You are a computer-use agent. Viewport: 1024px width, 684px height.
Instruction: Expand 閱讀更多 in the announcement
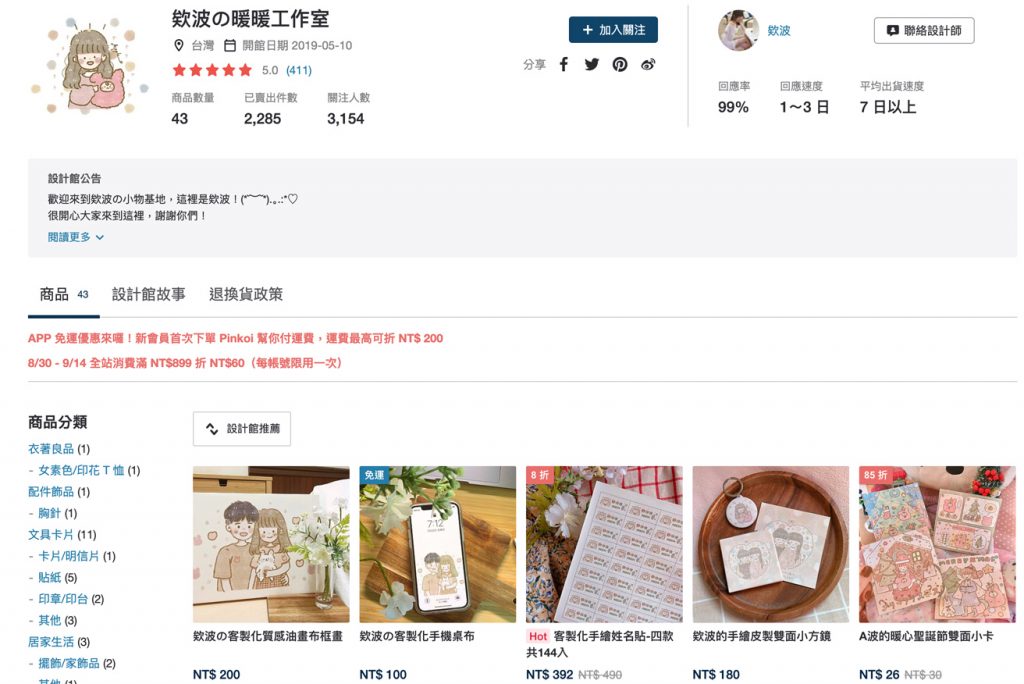pos(75,237)
